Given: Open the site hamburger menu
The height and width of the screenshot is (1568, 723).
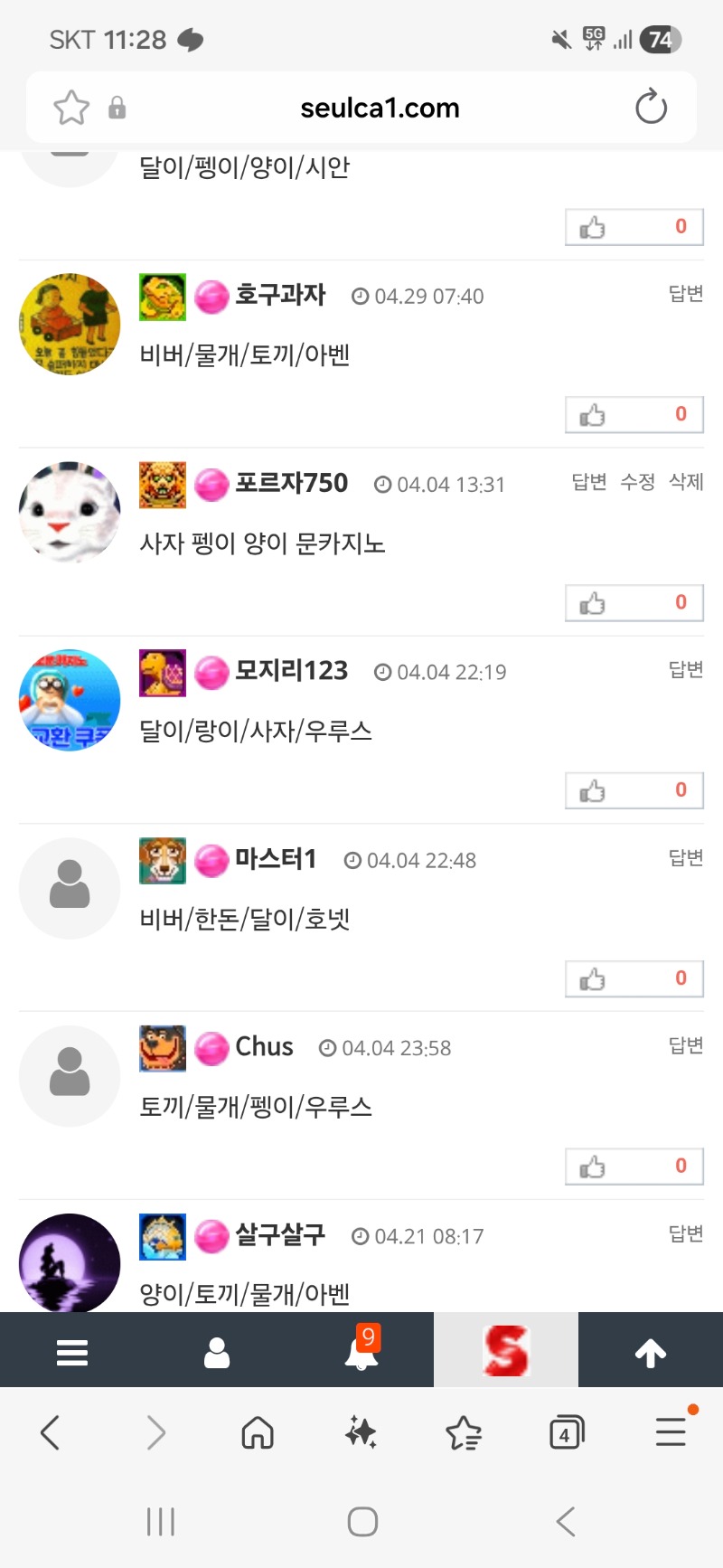Looking at the screenshot, I should tap(72, 1353).
